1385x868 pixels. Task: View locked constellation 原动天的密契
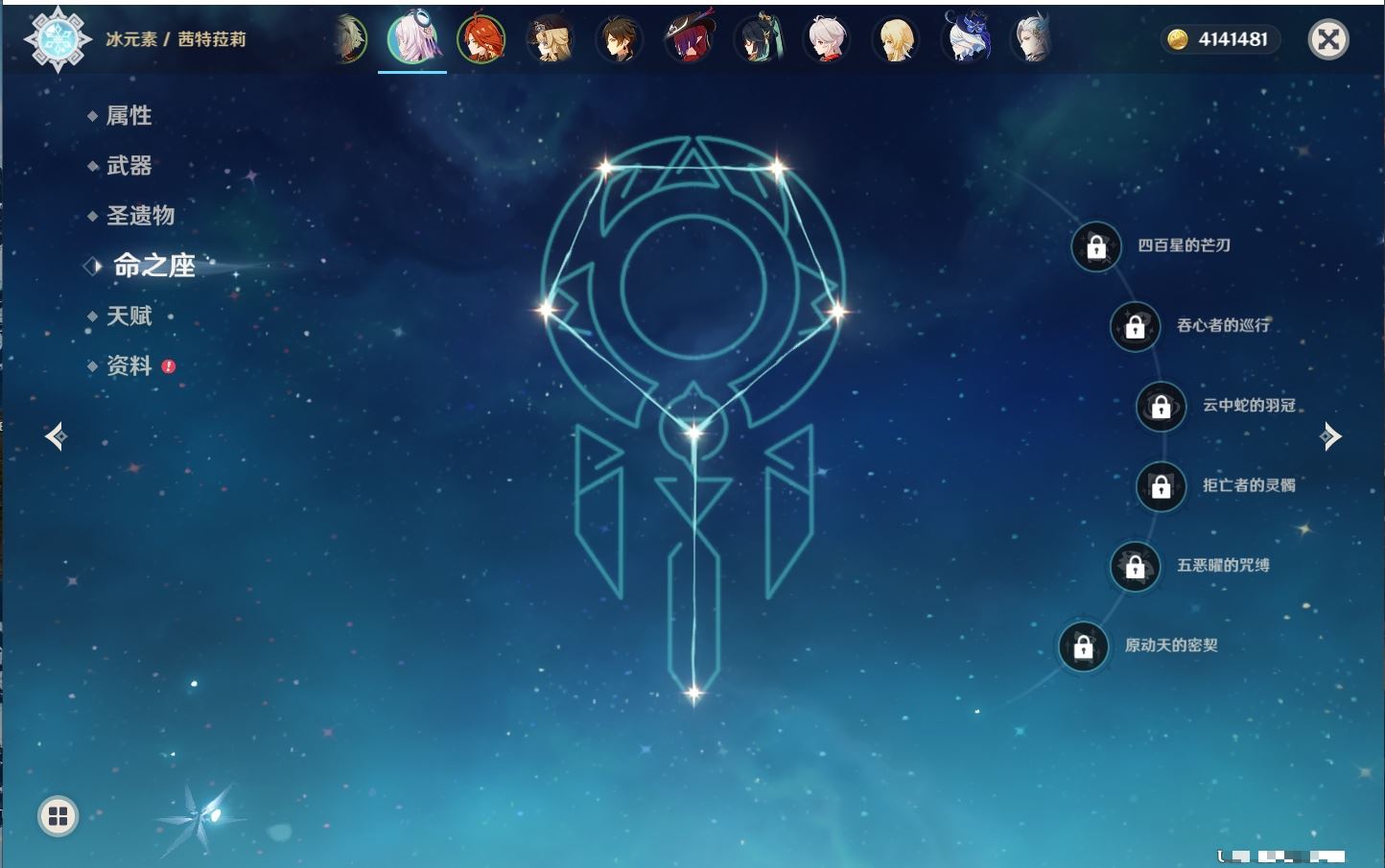[x=1083, y=646]
